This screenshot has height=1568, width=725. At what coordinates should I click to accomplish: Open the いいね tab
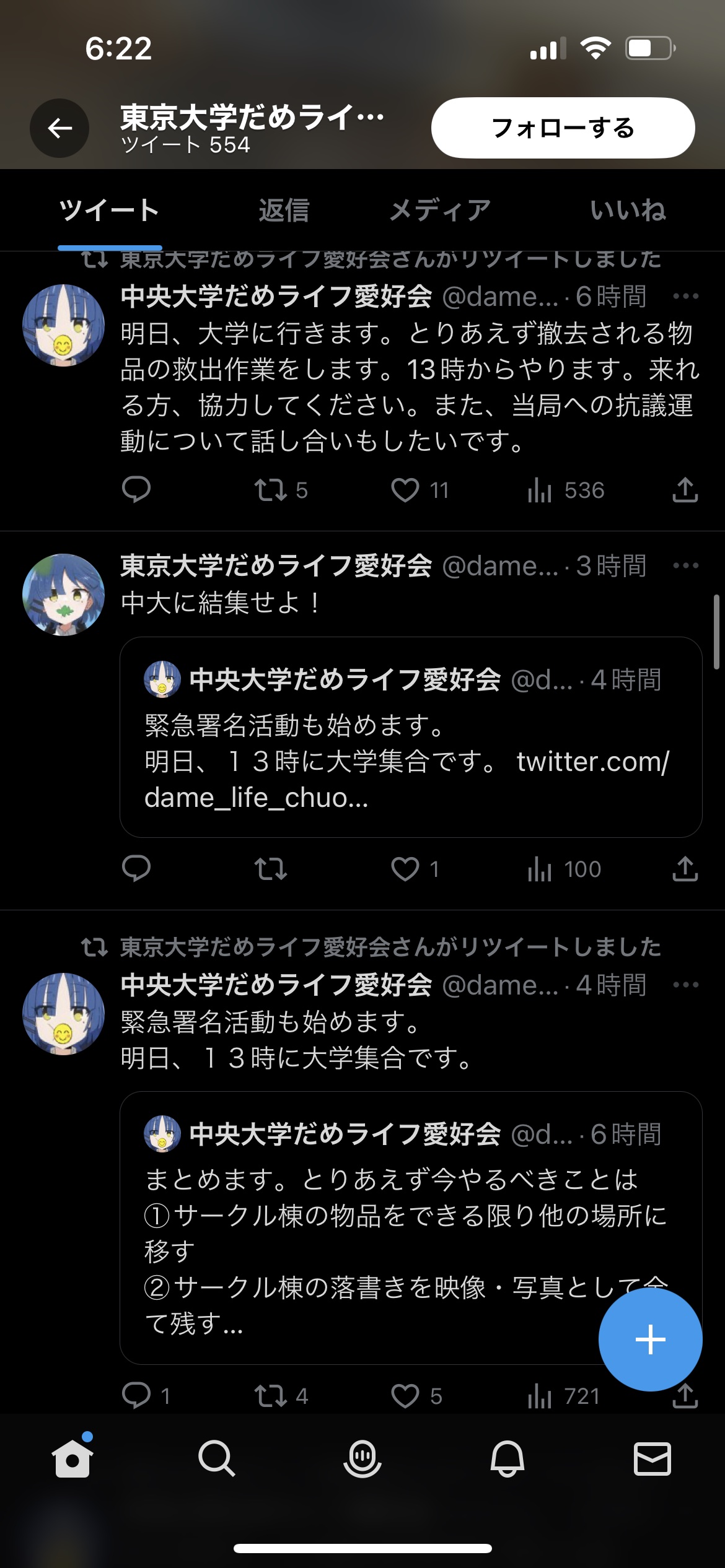tap(628, 211)
